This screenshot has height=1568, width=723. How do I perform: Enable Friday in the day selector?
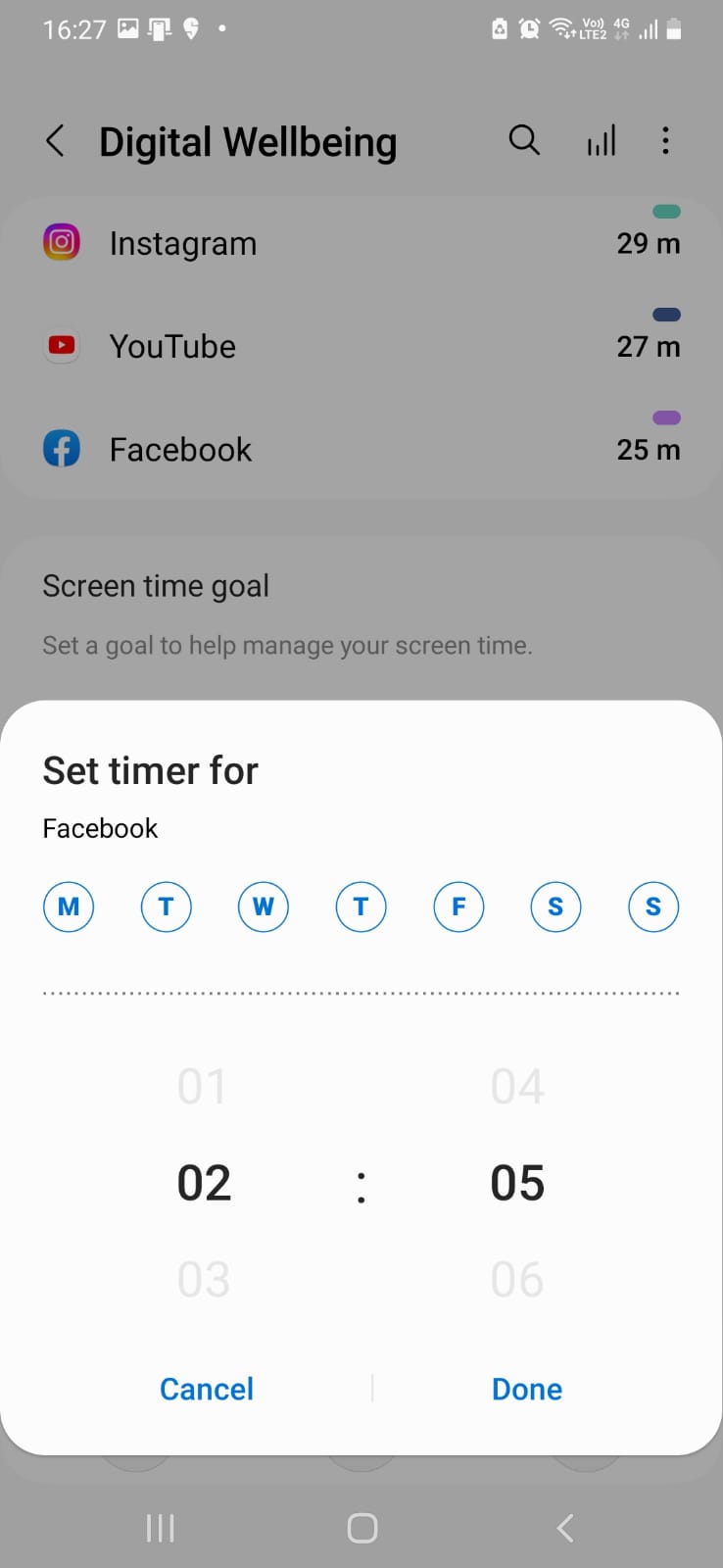(458, 906)
